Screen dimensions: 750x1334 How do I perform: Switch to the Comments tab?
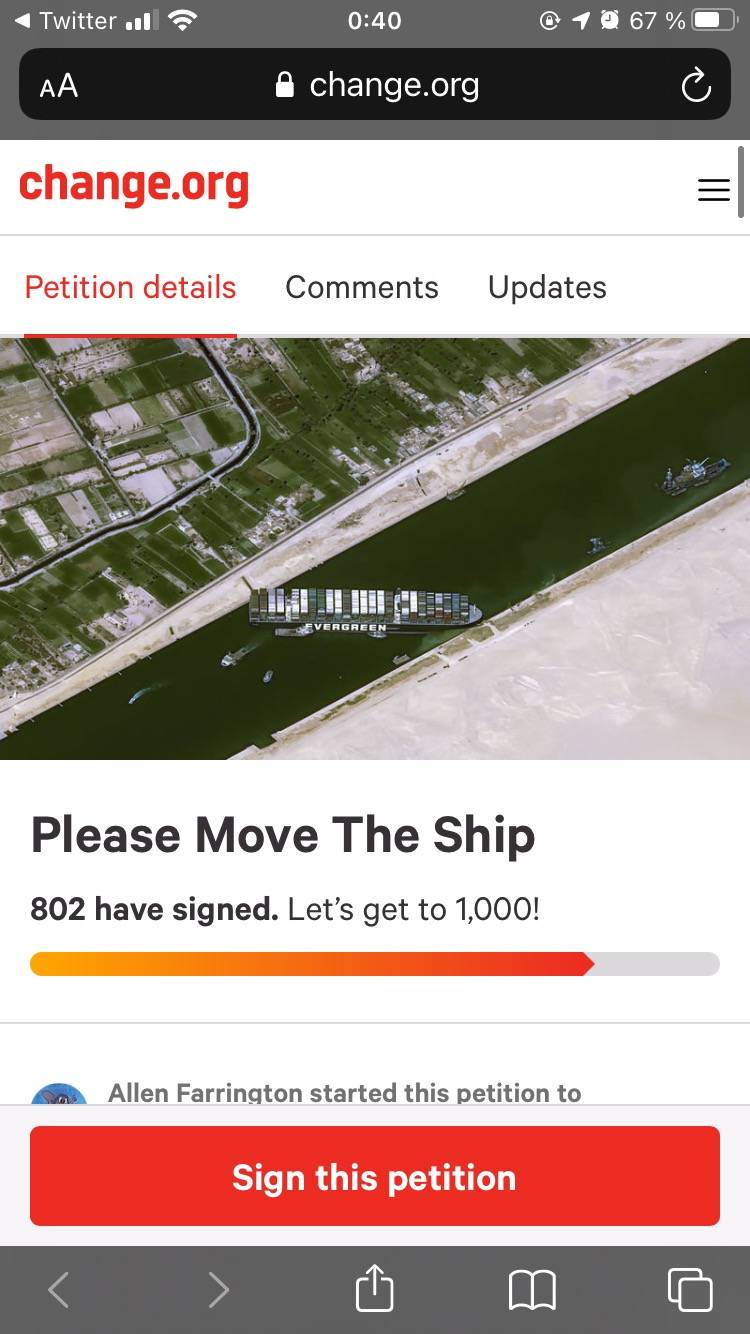[362, 287]
